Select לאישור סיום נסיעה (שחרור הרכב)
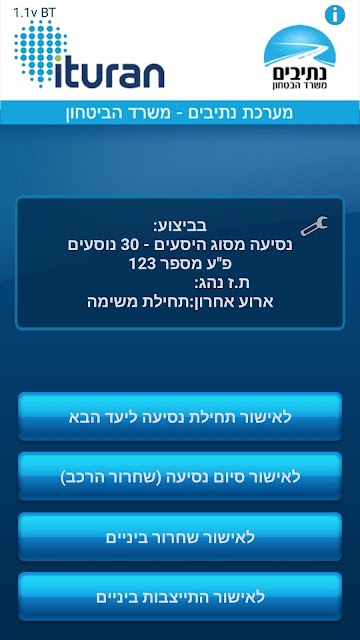360x640 pixels. pos(180,477)
